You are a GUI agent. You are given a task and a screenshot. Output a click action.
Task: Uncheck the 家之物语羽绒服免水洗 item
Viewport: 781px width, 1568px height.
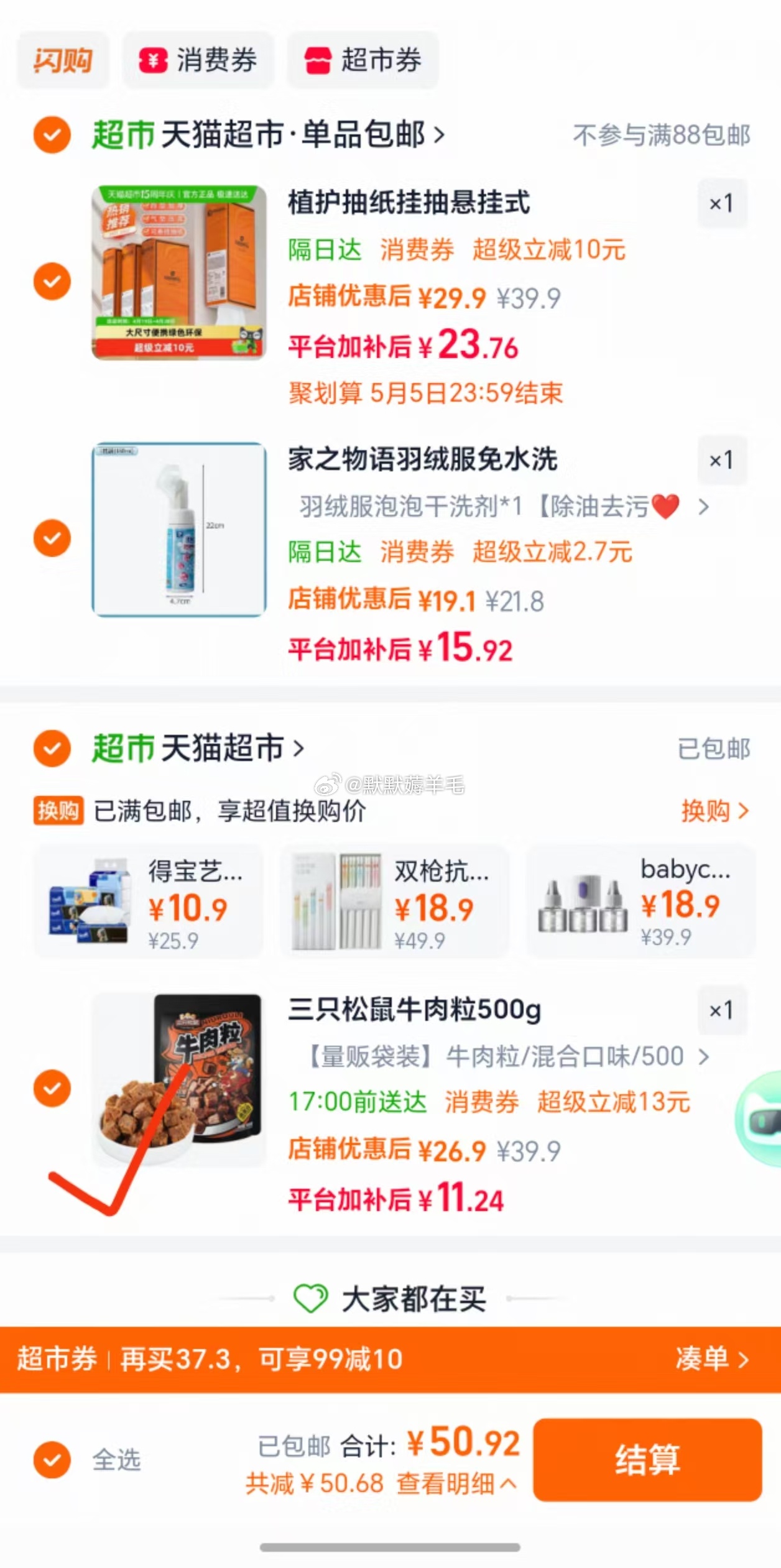click(x=52, y=538)
